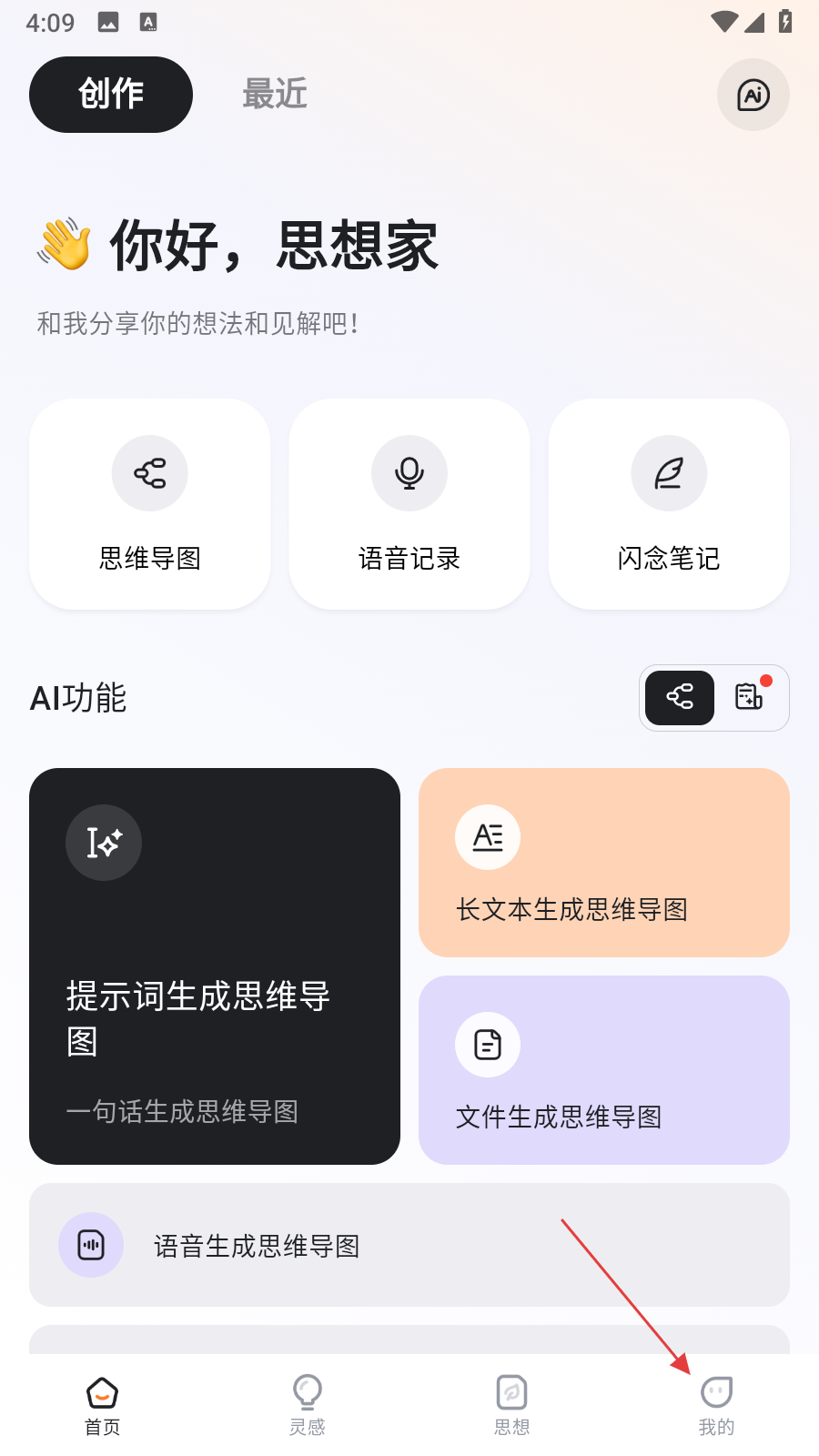819x1456 pixels.
Task: Open the 思想 tab
Action: click(512, 1405)
